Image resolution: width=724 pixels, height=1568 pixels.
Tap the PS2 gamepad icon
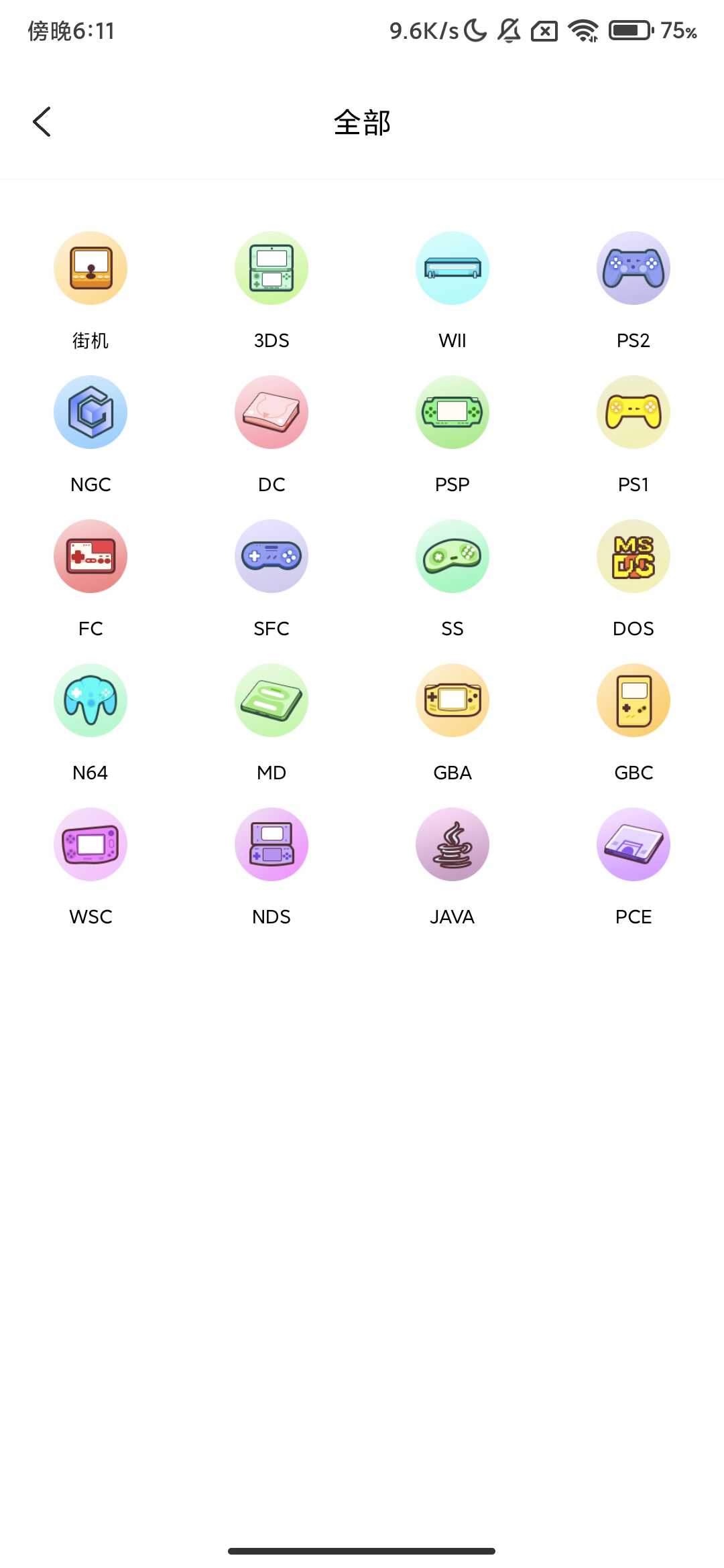point(633,268)
